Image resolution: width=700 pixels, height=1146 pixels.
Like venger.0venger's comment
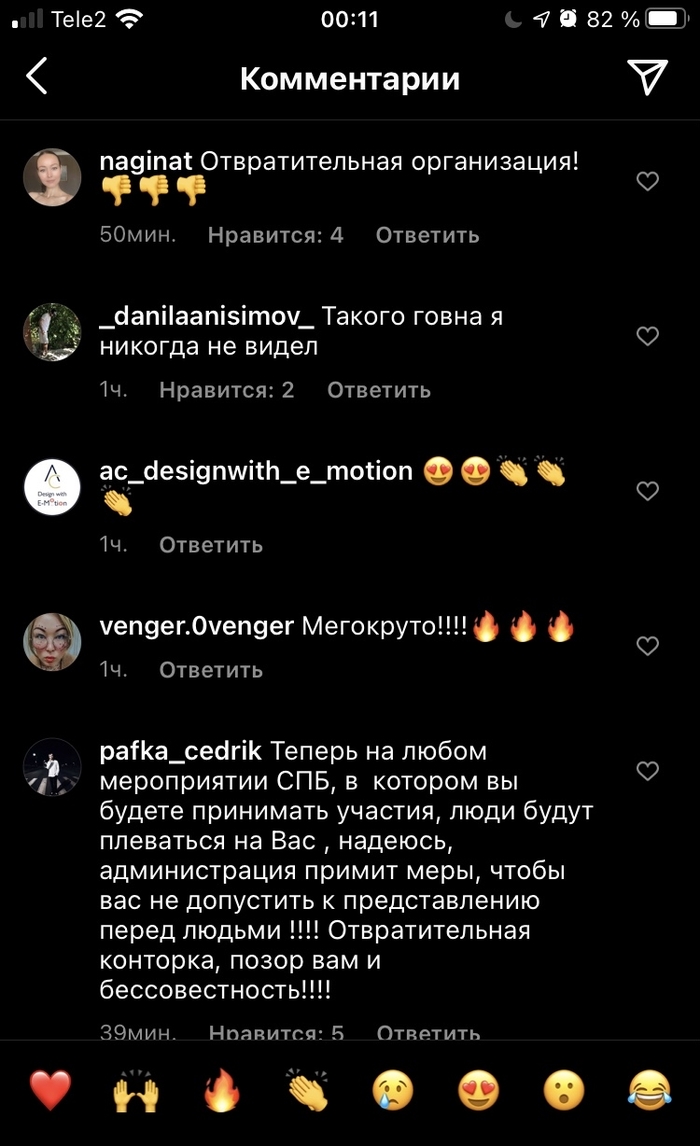(x=648, y=646)
